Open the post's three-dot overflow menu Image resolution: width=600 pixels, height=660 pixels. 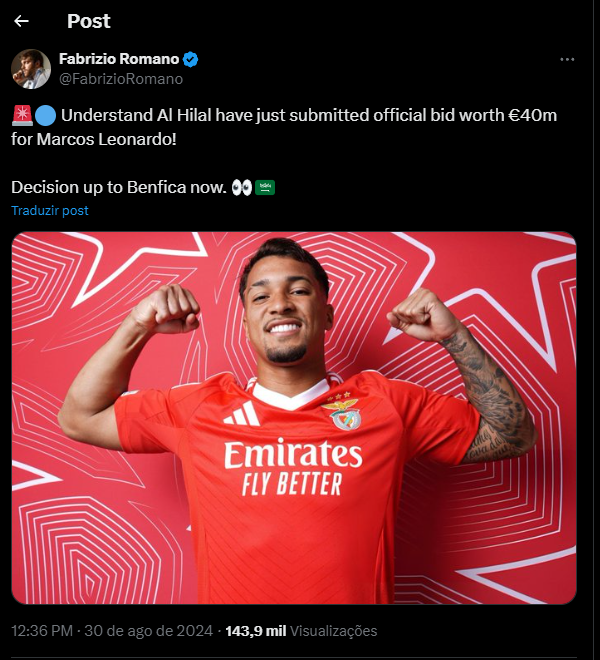click(x=567, y=60)
